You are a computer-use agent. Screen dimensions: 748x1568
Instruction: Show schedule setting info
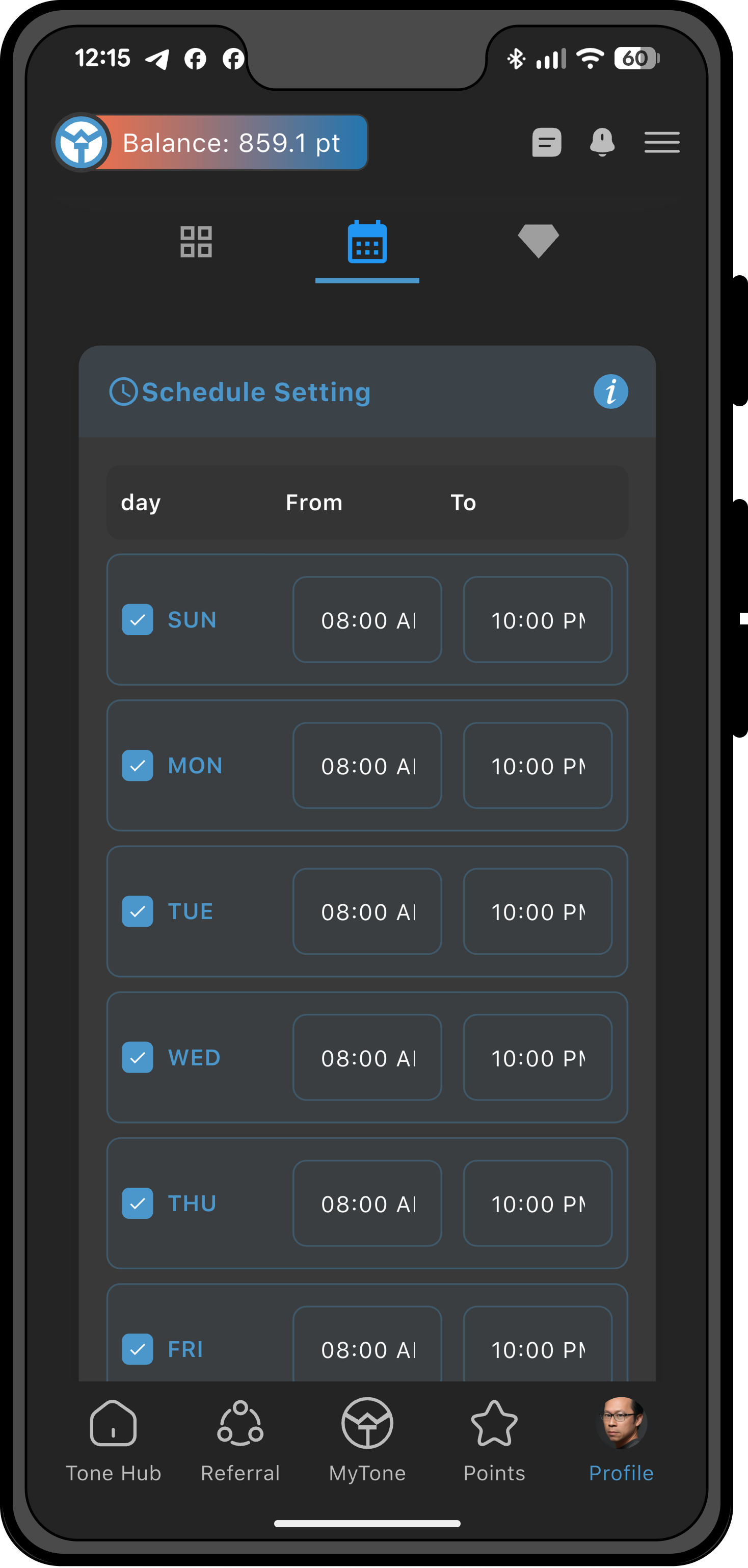(x=610, y=391)
